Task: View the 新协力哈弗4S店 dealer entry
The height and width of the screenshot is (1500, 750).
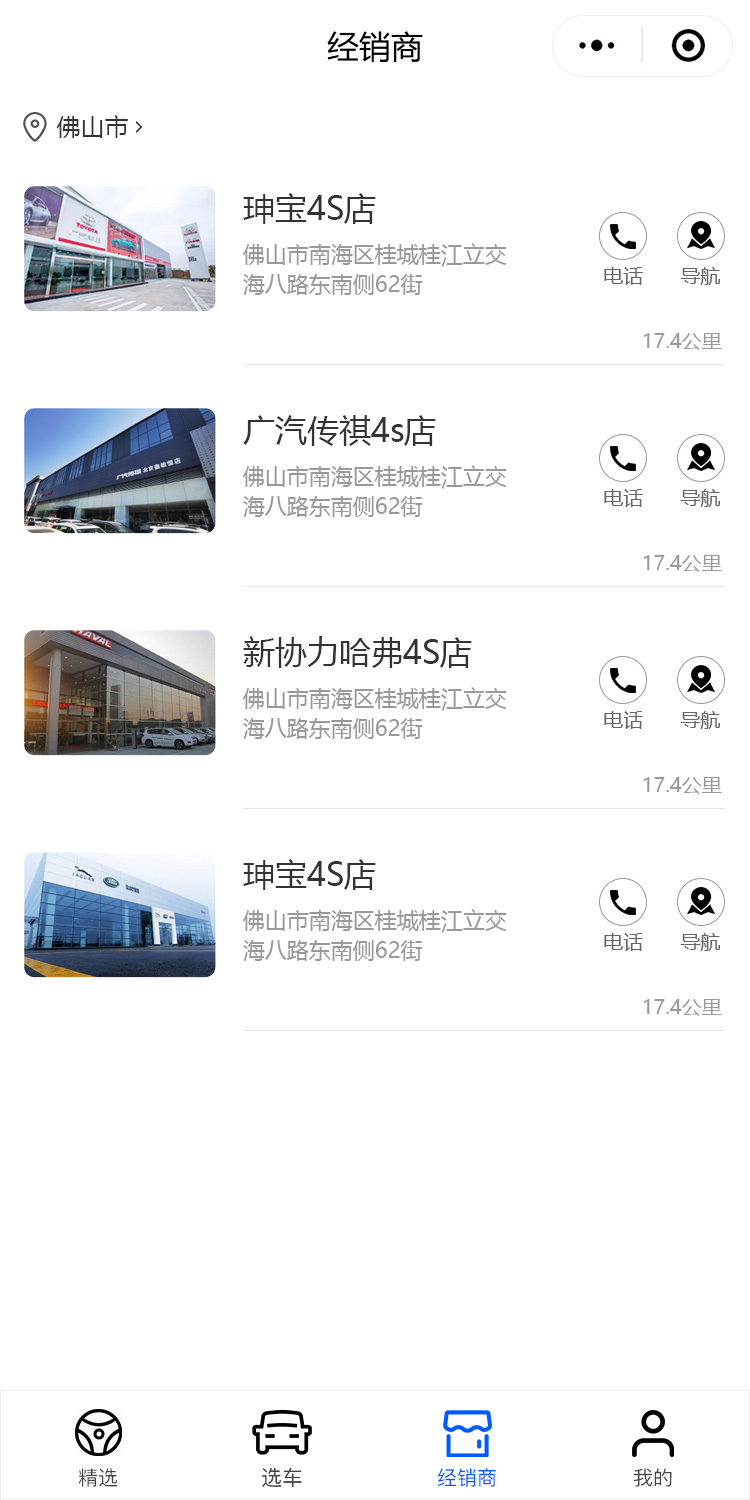Action: click(x=357, y=654)
